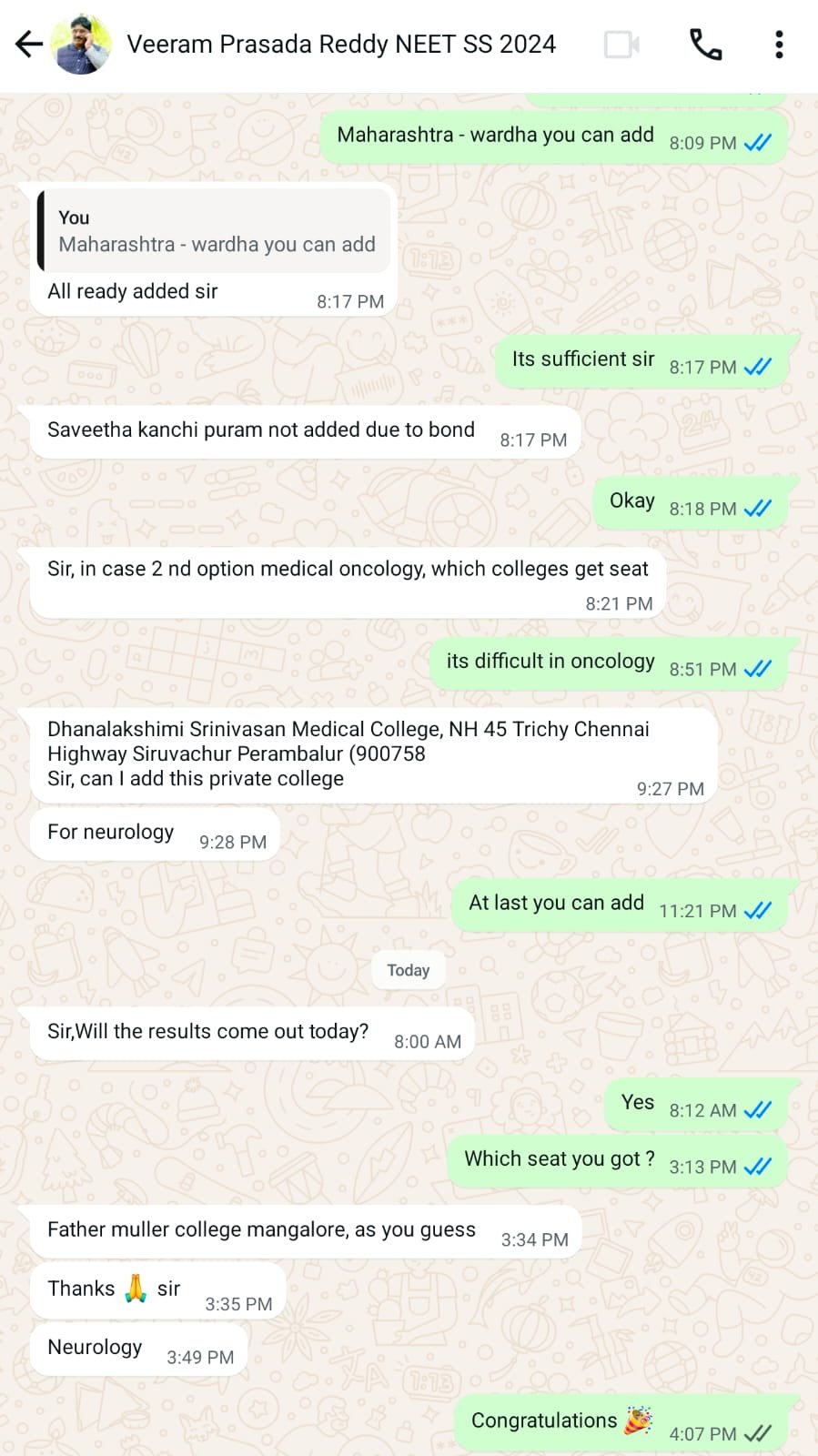This screenshot has width=818, height=1456.
Task: Go back to the chat list
Action: [29, 44]
